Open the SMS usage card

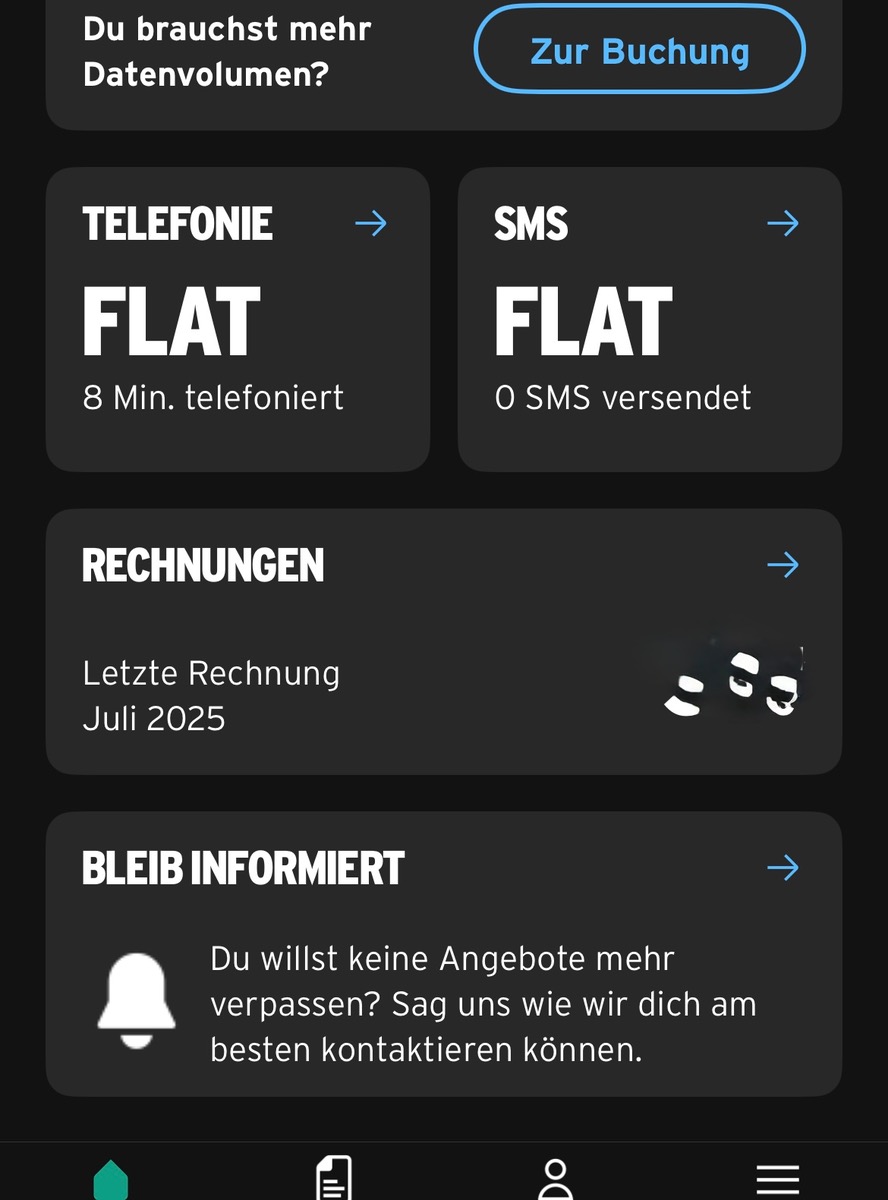(649, 319)
